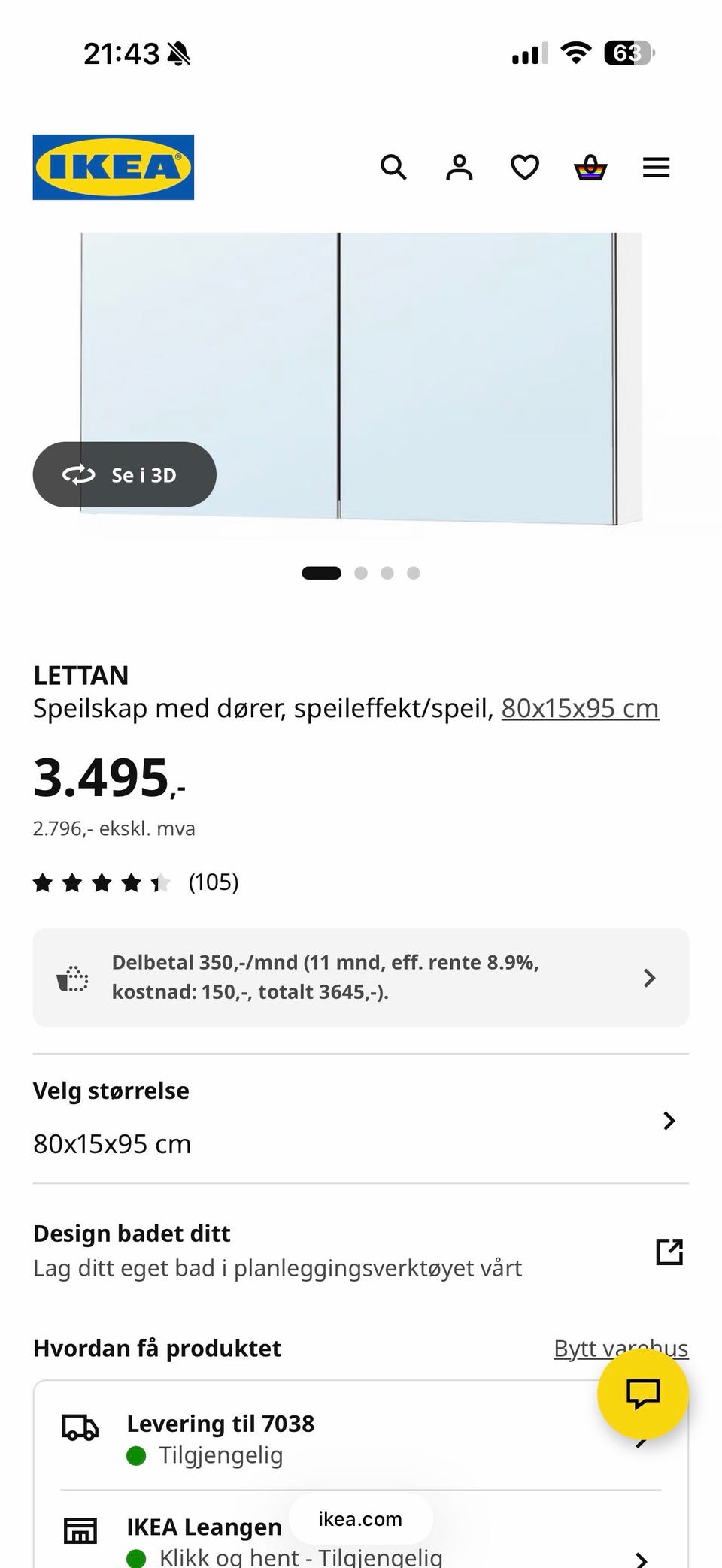The height and width of the screenshot is (1568, 722).
Task: Select the first carousel indicator dot
Action: click(322, 572)
